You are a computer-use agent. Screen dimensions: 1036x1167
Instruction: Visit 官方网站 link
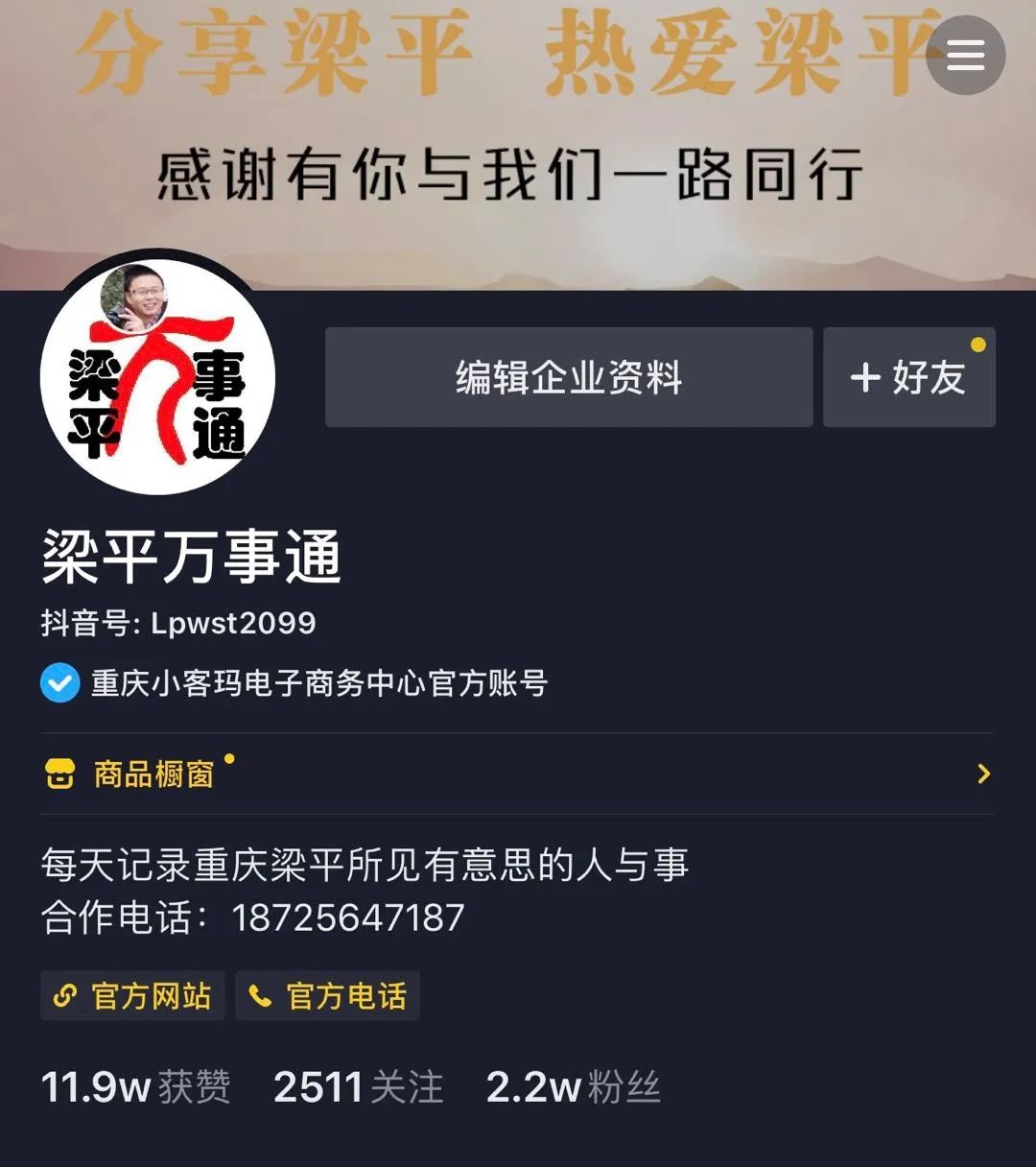click(x=132, y=996)
